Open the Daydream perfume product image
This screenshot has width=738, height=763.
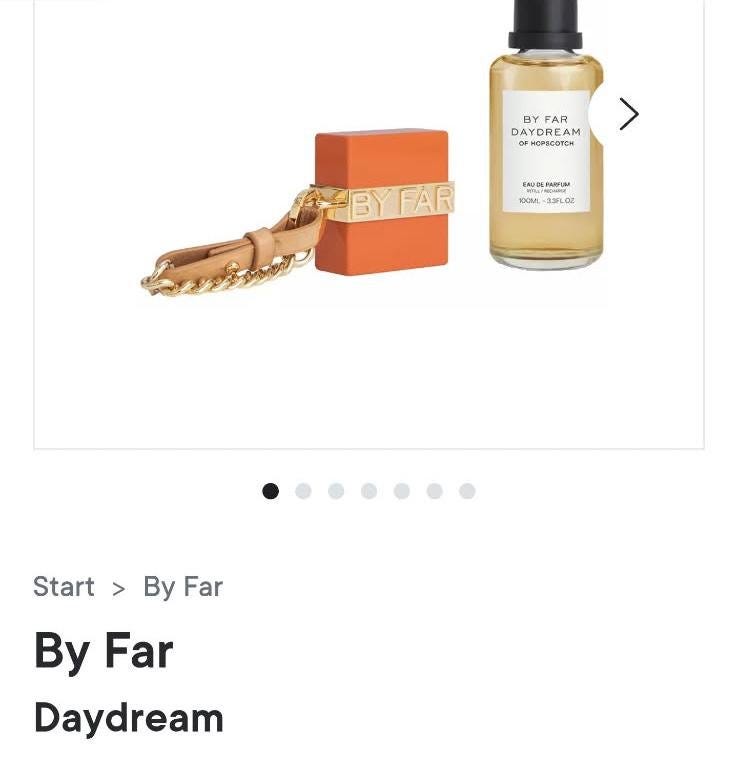(370, 200)
